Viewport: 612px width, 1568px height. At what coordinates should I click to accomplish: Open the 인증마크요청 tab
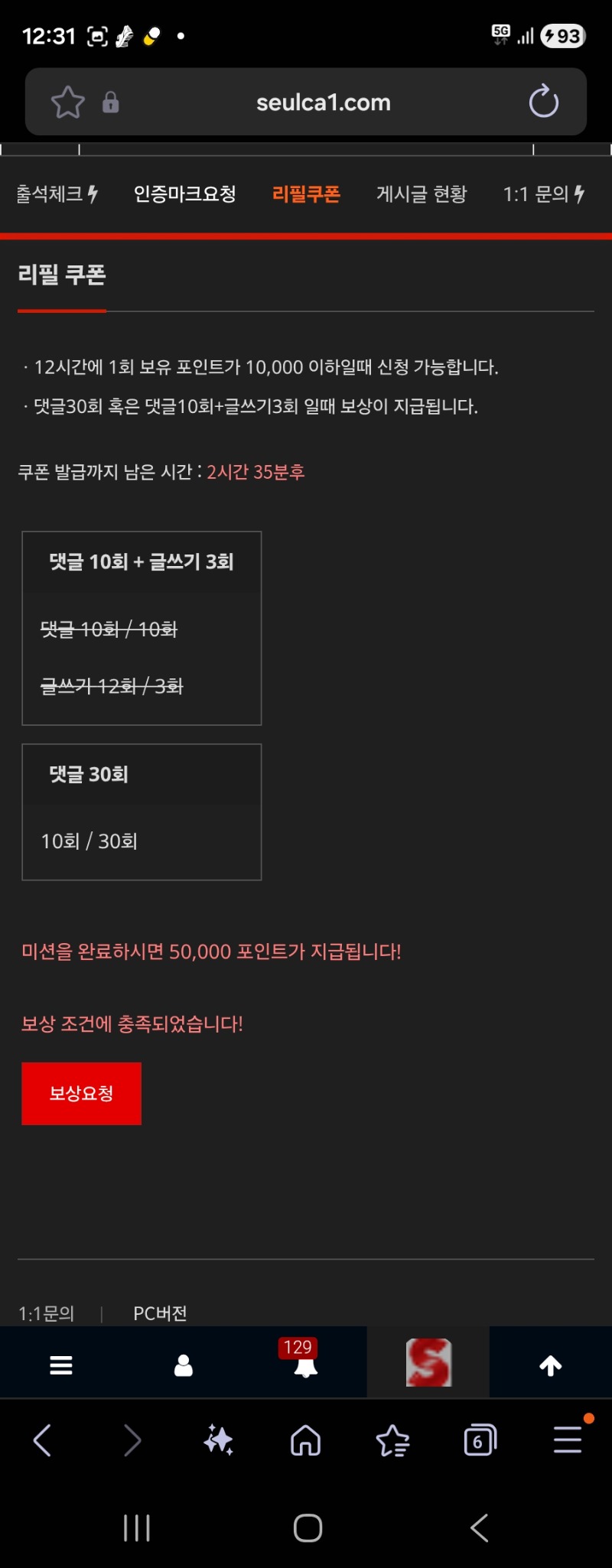[x=184, y=194]
